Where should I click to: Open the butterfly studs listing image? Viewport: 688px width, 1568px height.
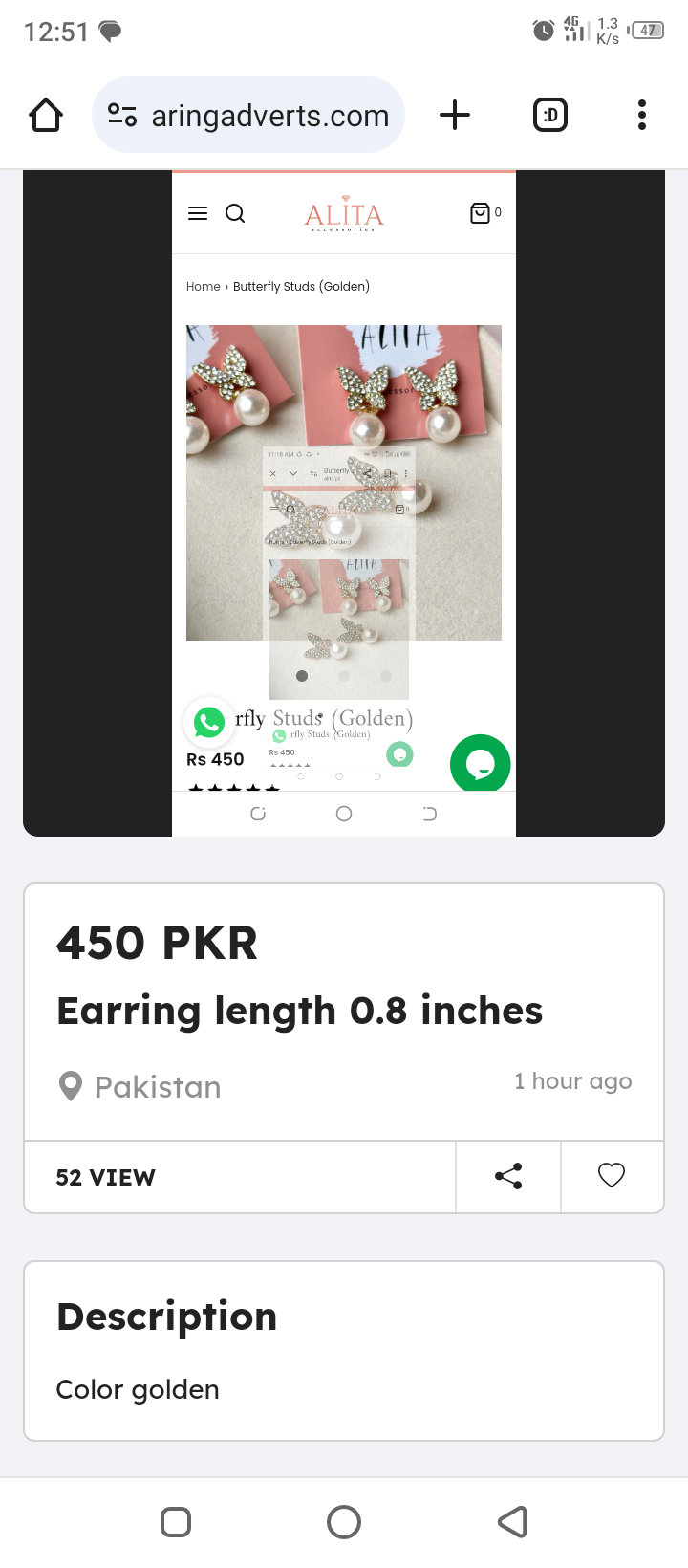pyautogui.click(x=344, y=503)
